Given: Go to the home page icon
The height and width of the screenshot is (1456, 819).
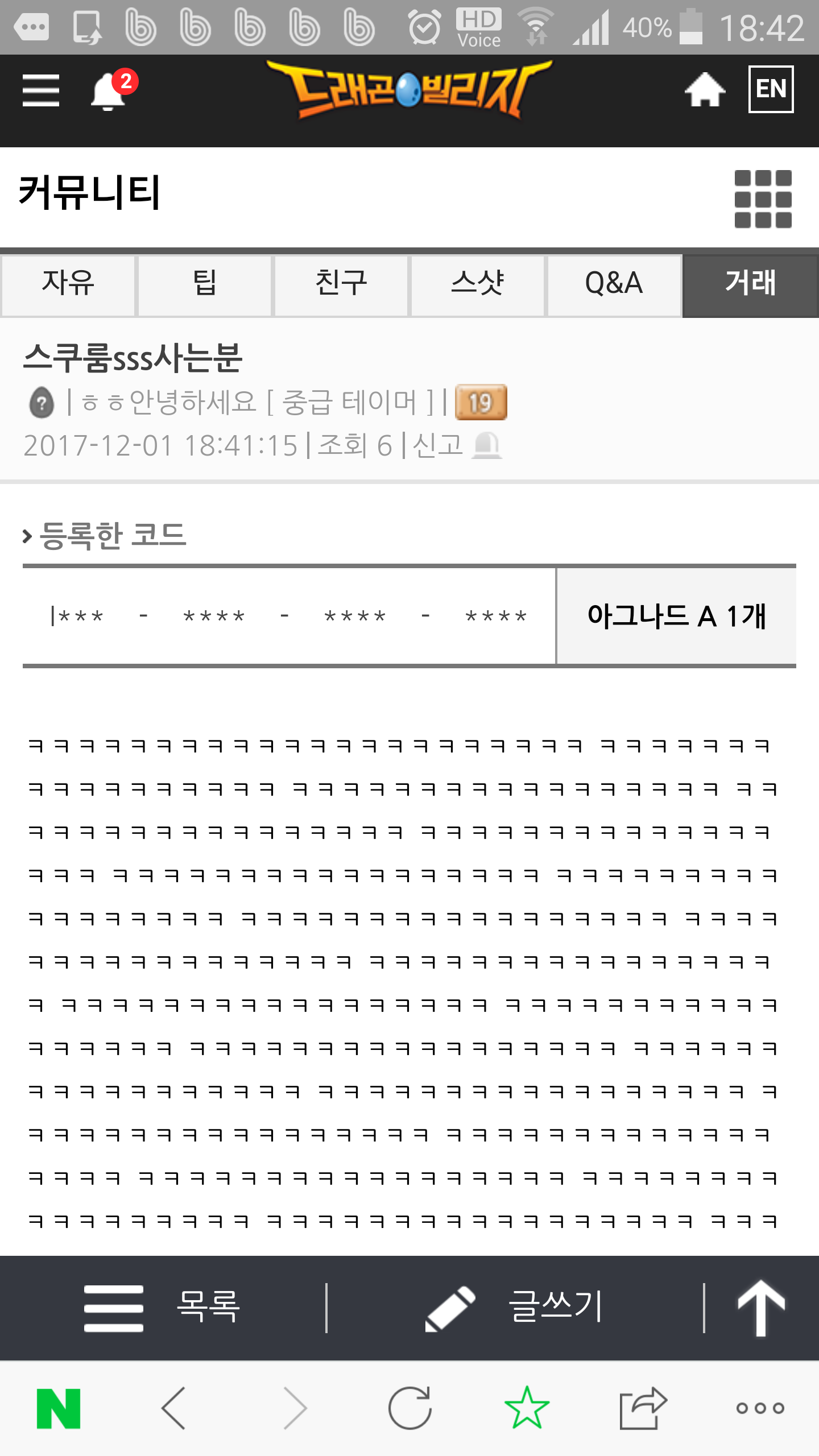Looking at the screenshot, I should [705, 90].
